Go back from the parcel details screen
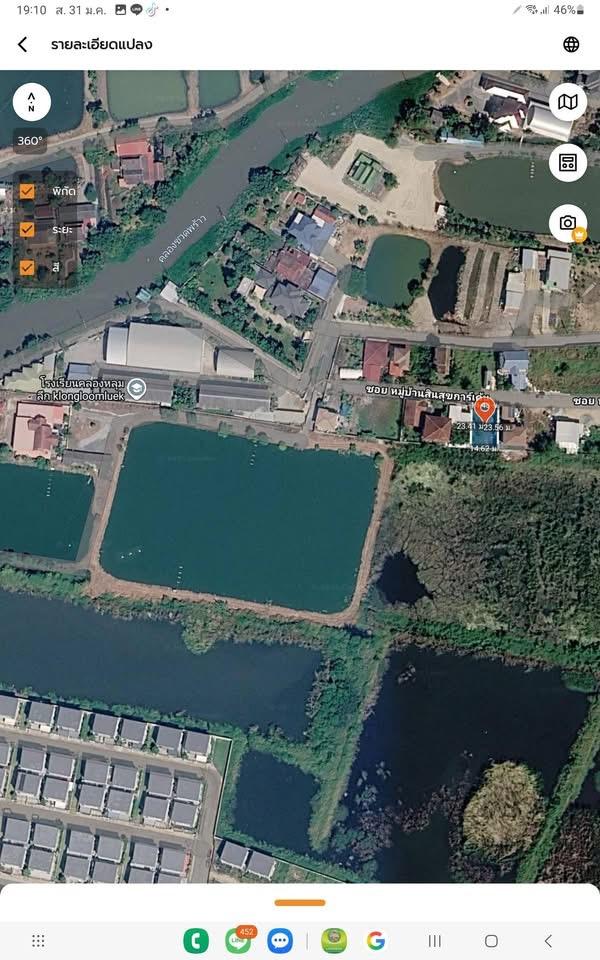The image size is (600, 960). (x=22, y=44)
